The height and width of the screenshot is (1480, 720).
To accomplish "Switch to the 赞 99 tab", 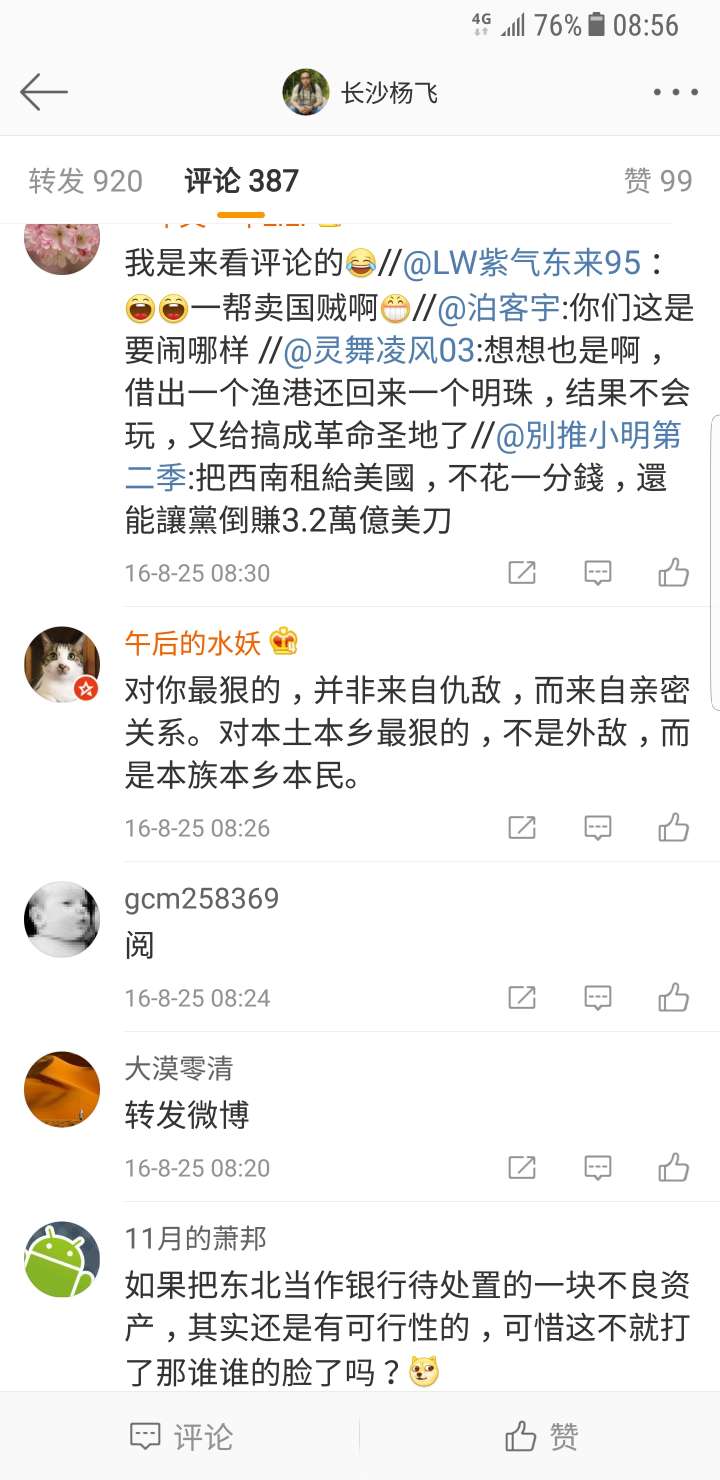I will (x=657, y=181).
